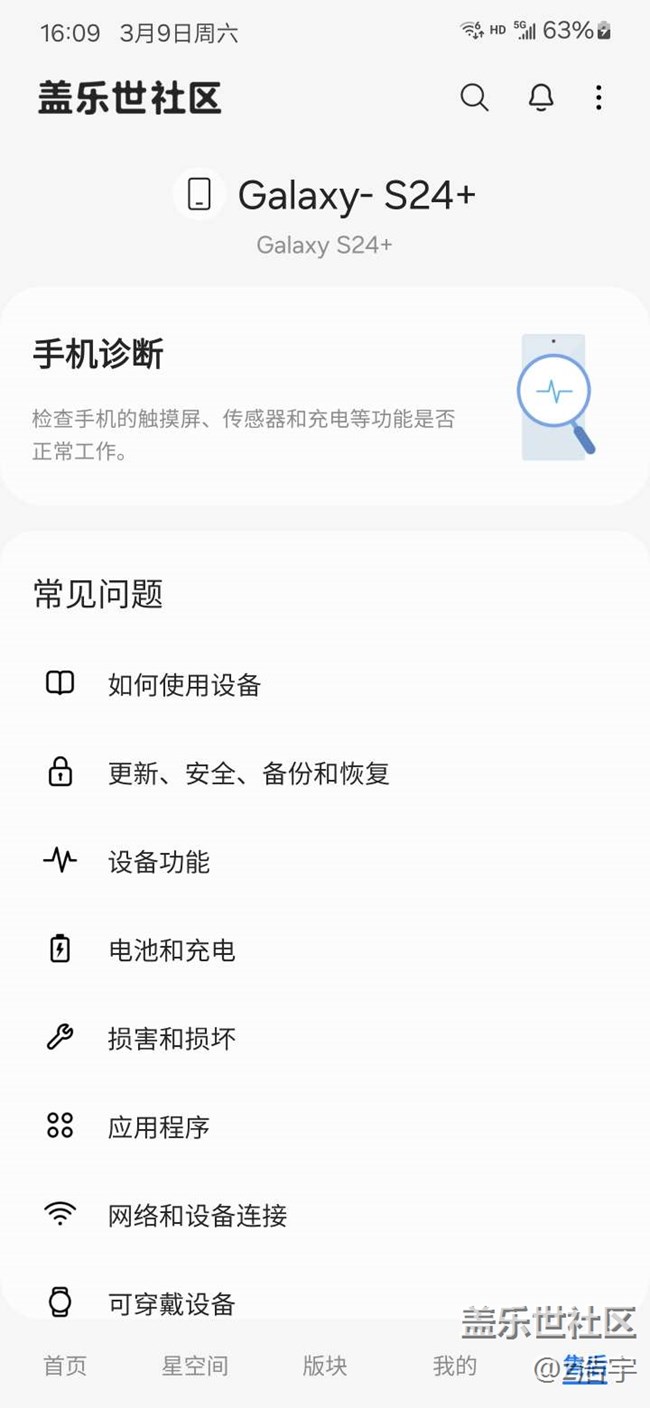Open 应用程序 help topic
Screen dimensions: 650x1408
click(159, 1127)
